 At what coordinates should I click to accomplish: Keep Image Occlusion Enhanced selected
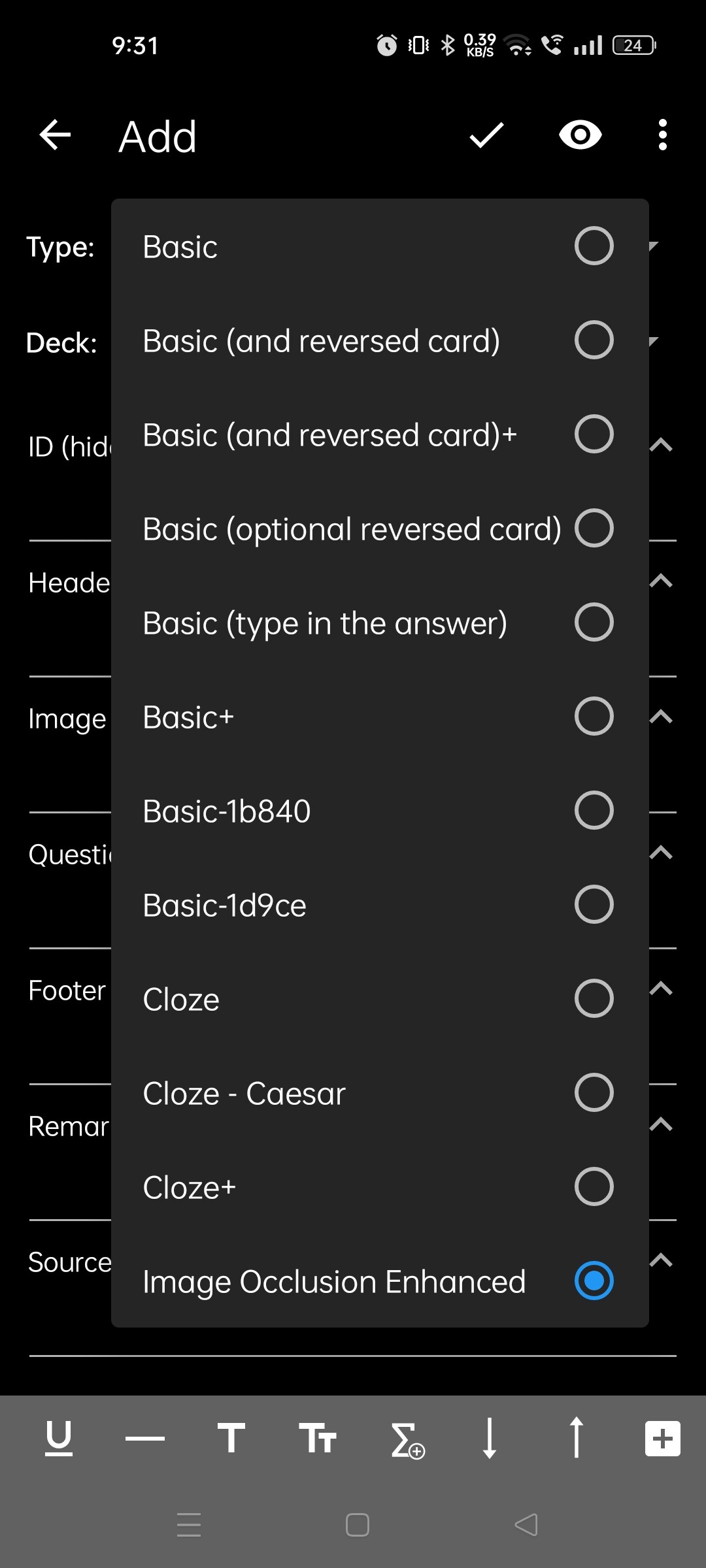pos(379,1281)
